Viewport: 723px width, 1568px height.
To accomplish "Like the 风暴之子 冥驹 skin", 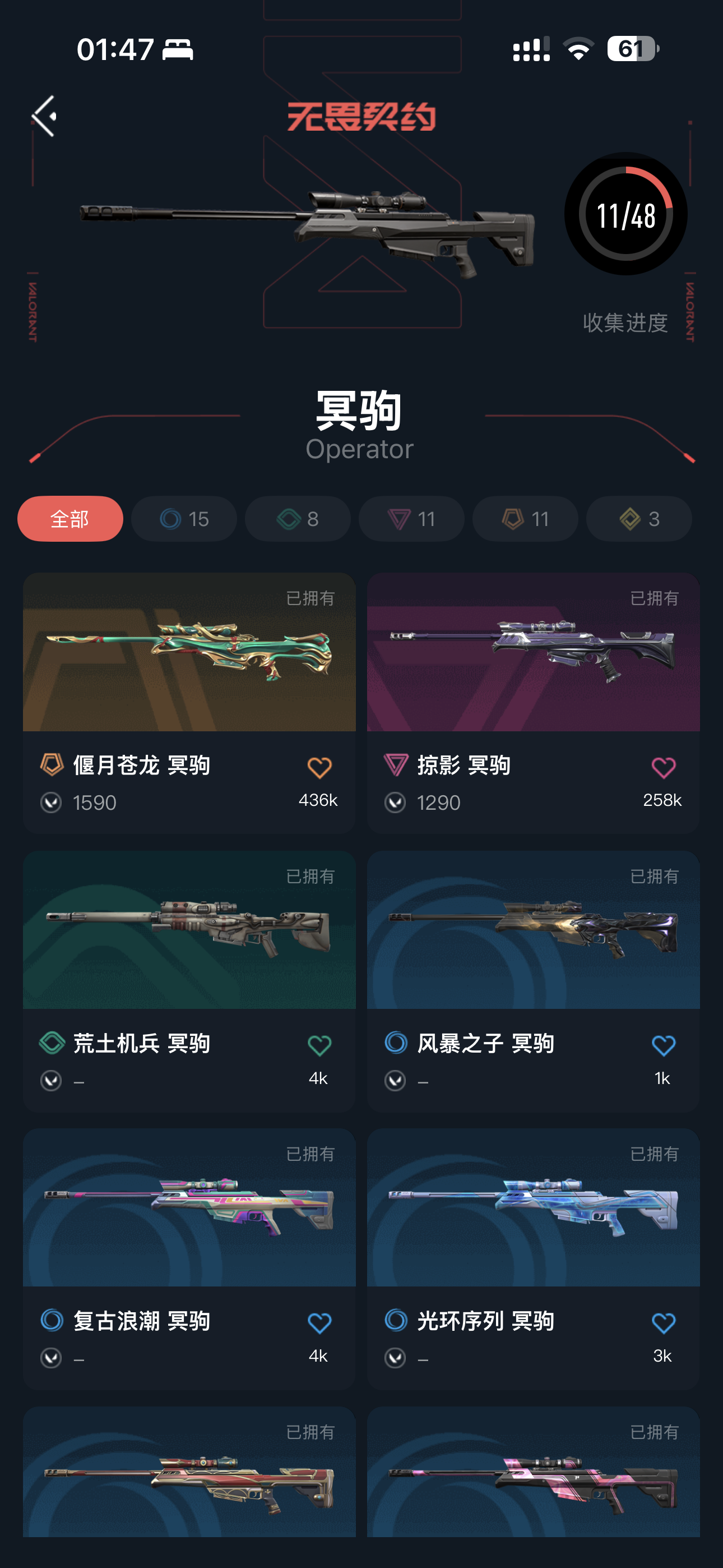I will click(x=664, y=1046).
